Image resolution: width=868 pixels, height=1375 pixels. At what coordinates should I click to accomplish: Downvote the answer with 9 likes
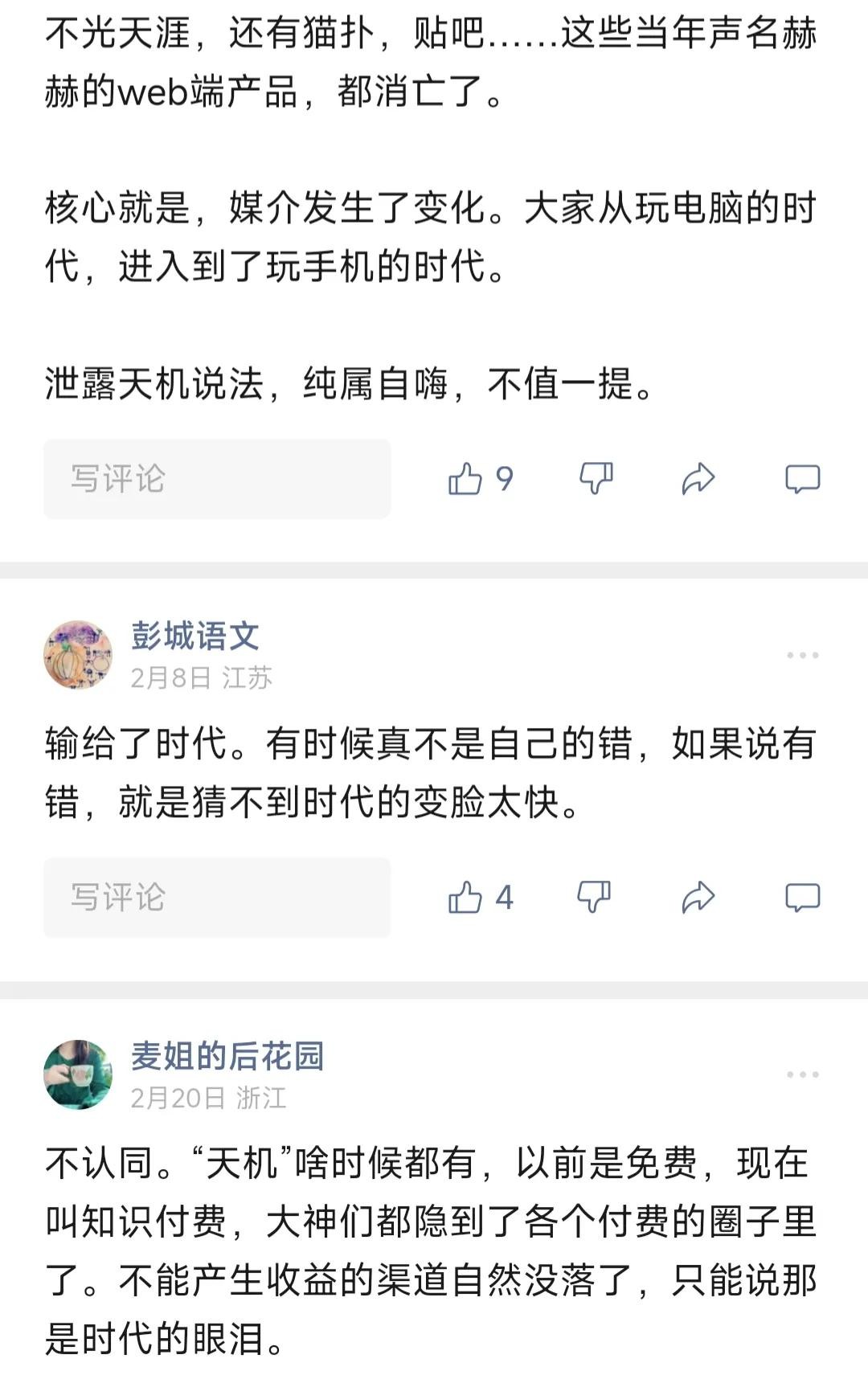[x=596, y=478]
